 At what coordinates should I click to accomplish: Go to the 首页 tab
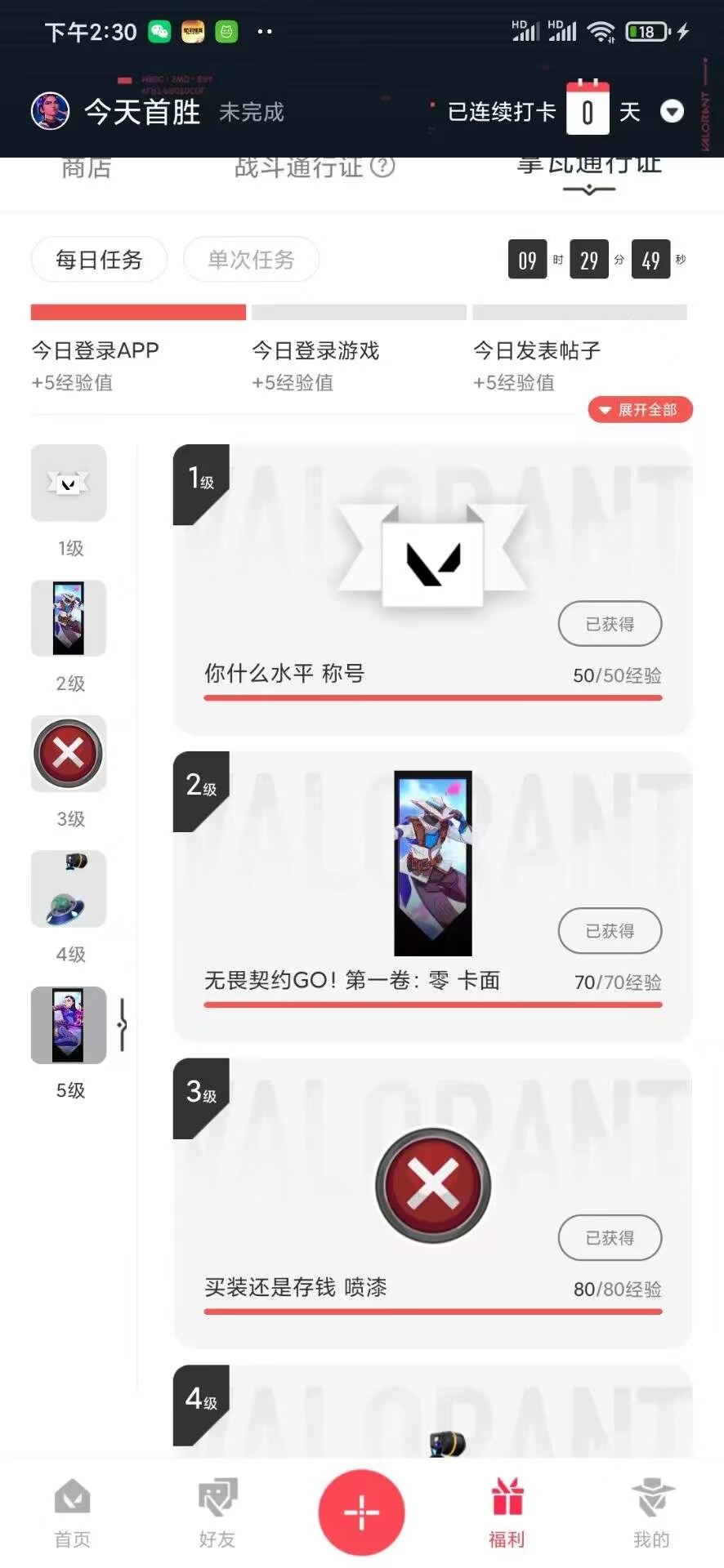(72, 1513)
